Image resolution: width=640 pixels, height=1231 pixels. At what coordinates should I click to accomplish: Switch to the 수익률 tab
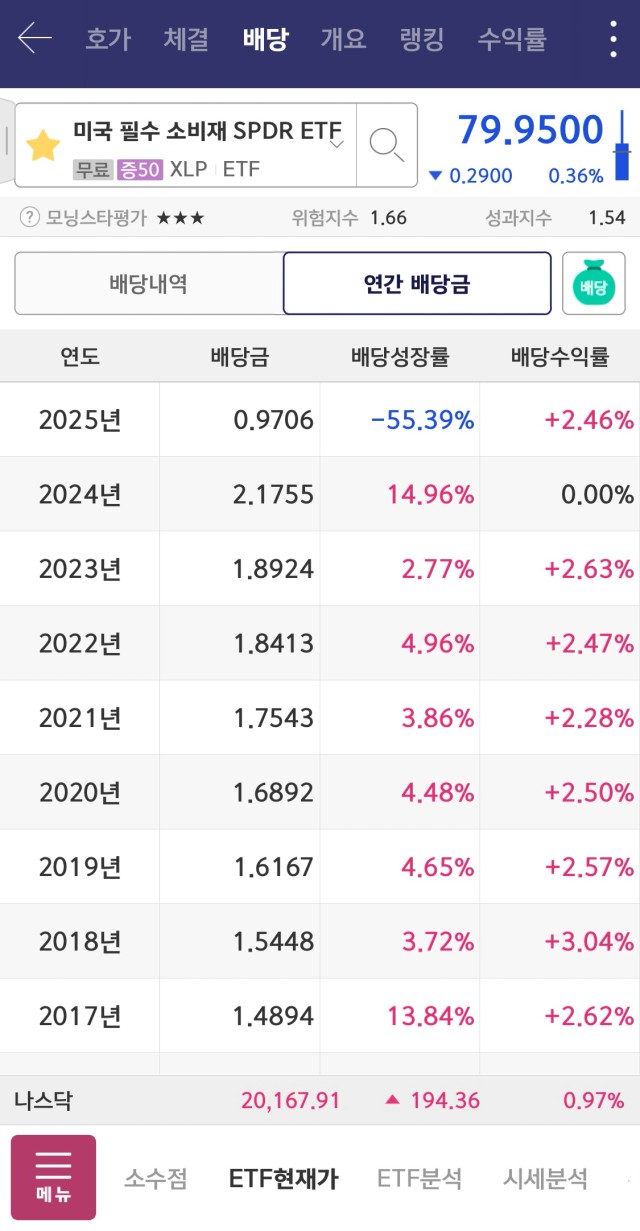click(511, 39)
